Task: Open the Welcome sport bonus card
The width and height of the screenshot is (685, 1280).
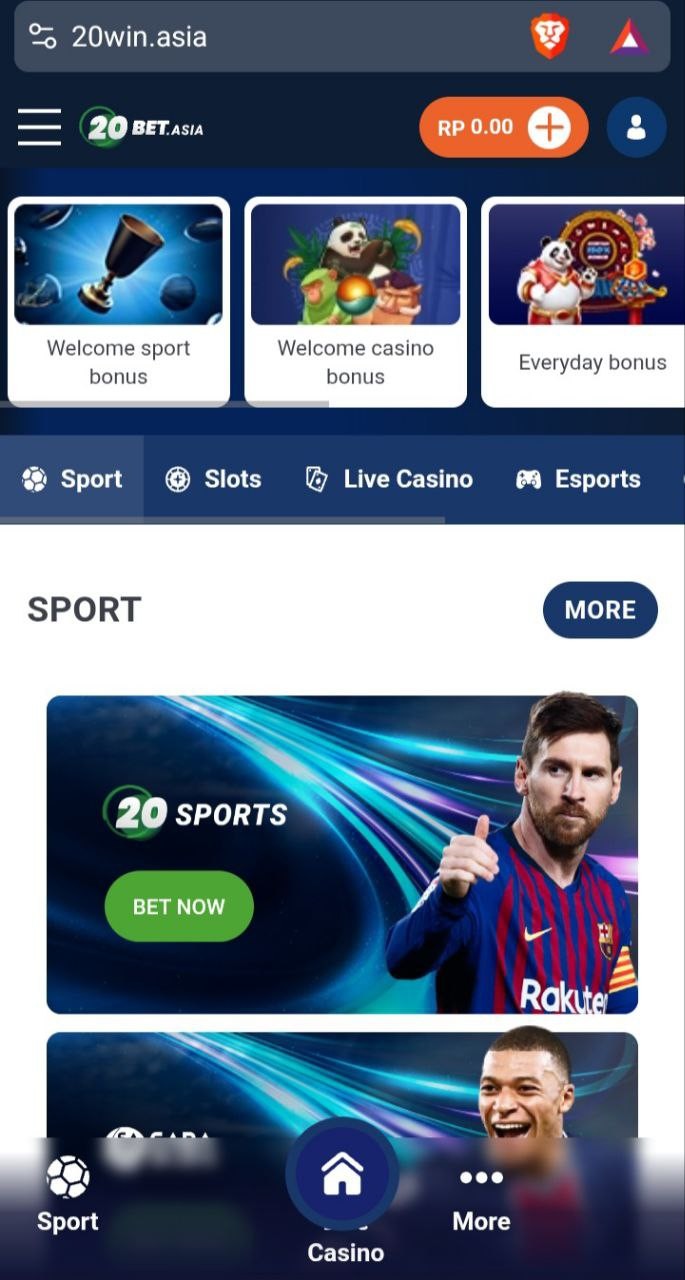Action: coord(118,301)
